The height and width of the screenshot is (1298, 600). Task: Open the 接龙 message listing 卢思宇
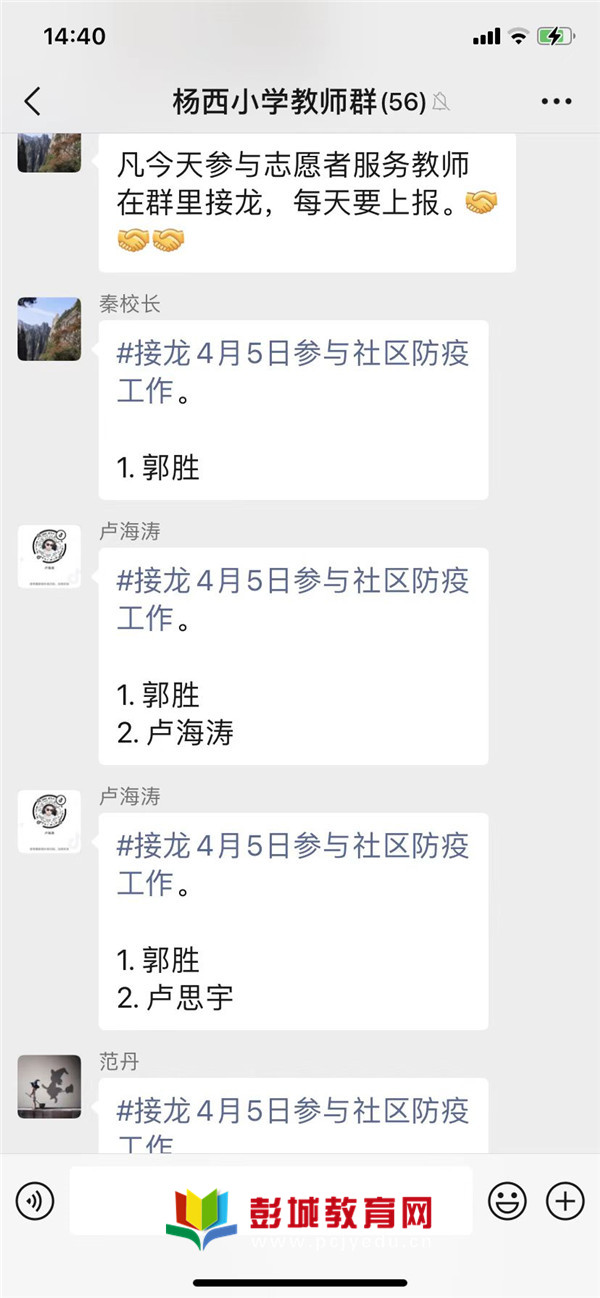pyautogui.click(x=293, y=921)
